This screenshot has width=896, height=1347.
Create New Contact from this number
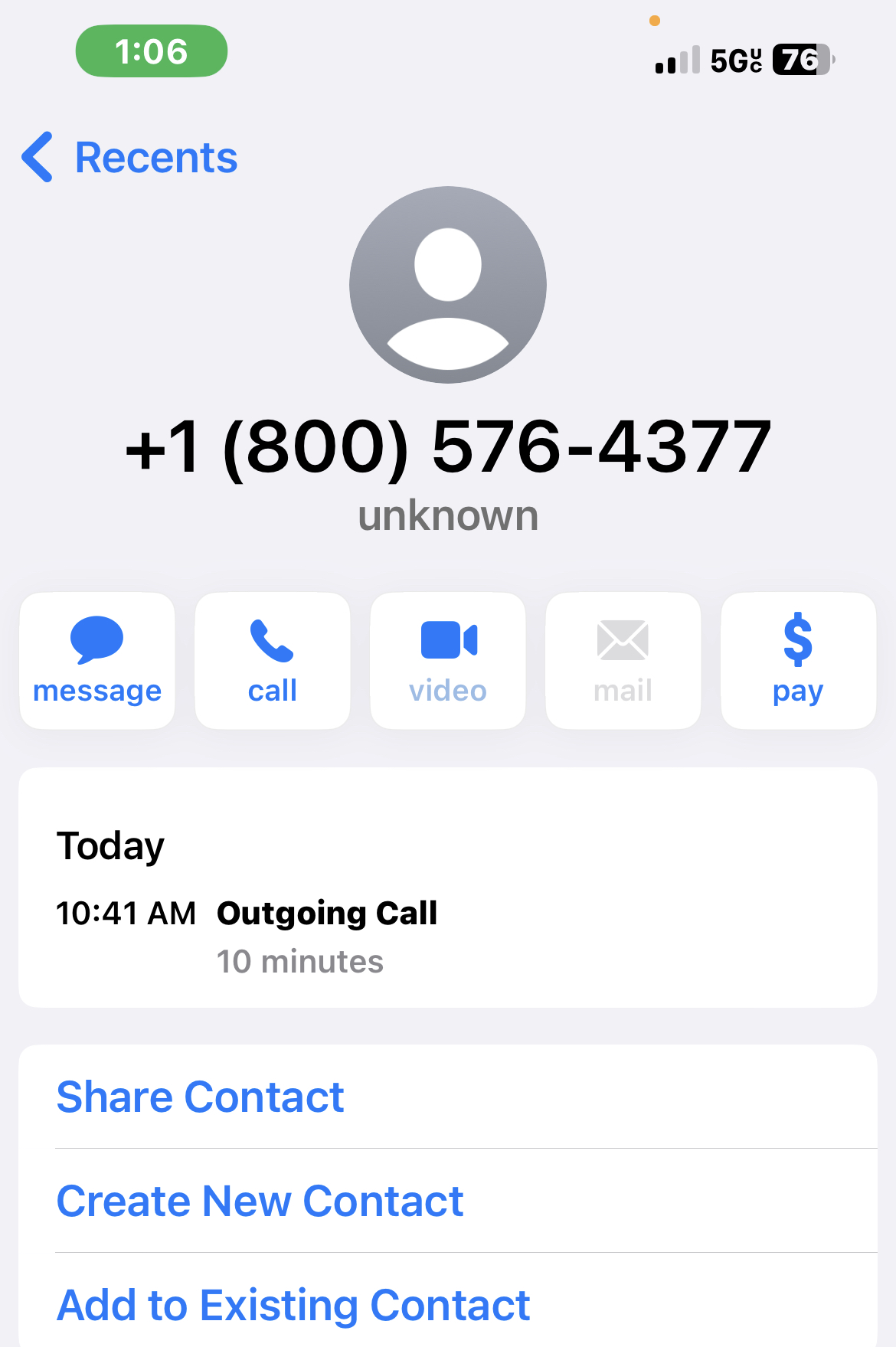pyautogui.click(x=260, y=1201)
